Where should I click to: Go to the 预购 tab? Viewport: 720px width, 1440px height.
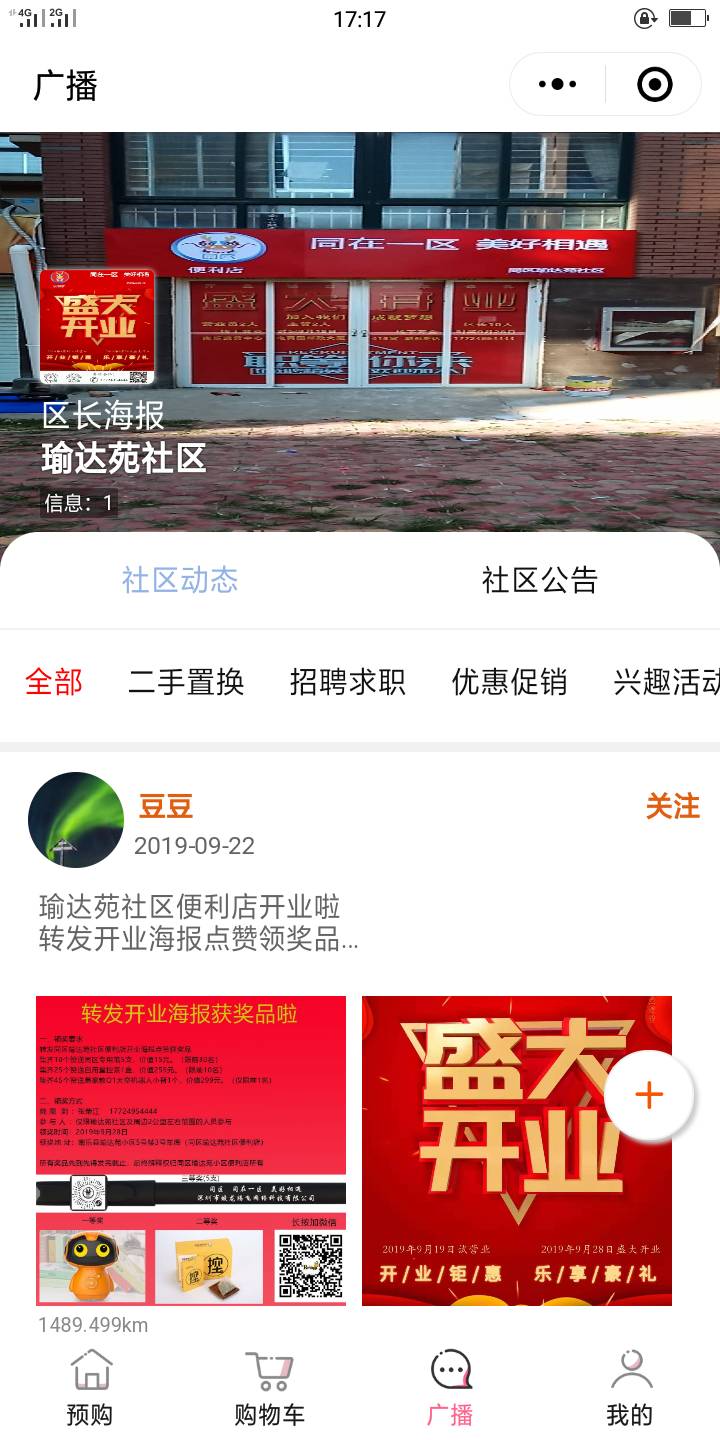coord(90,1390)
